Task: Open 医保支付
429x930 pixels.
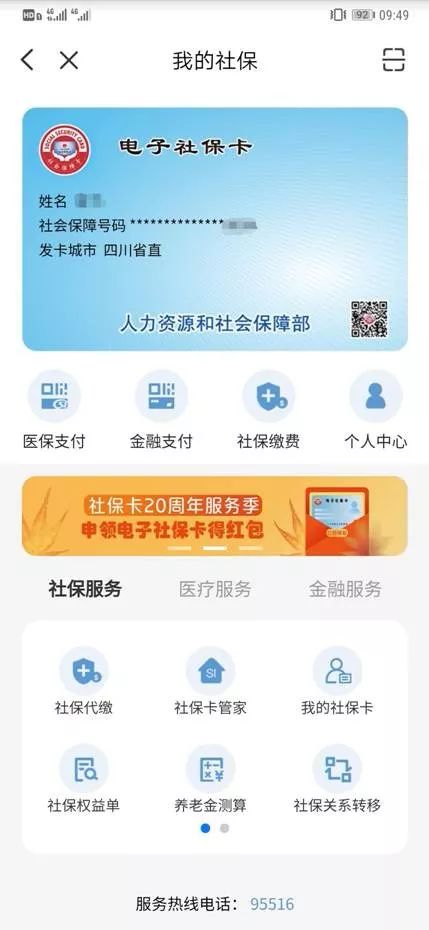Action: (x=54, y=409)
